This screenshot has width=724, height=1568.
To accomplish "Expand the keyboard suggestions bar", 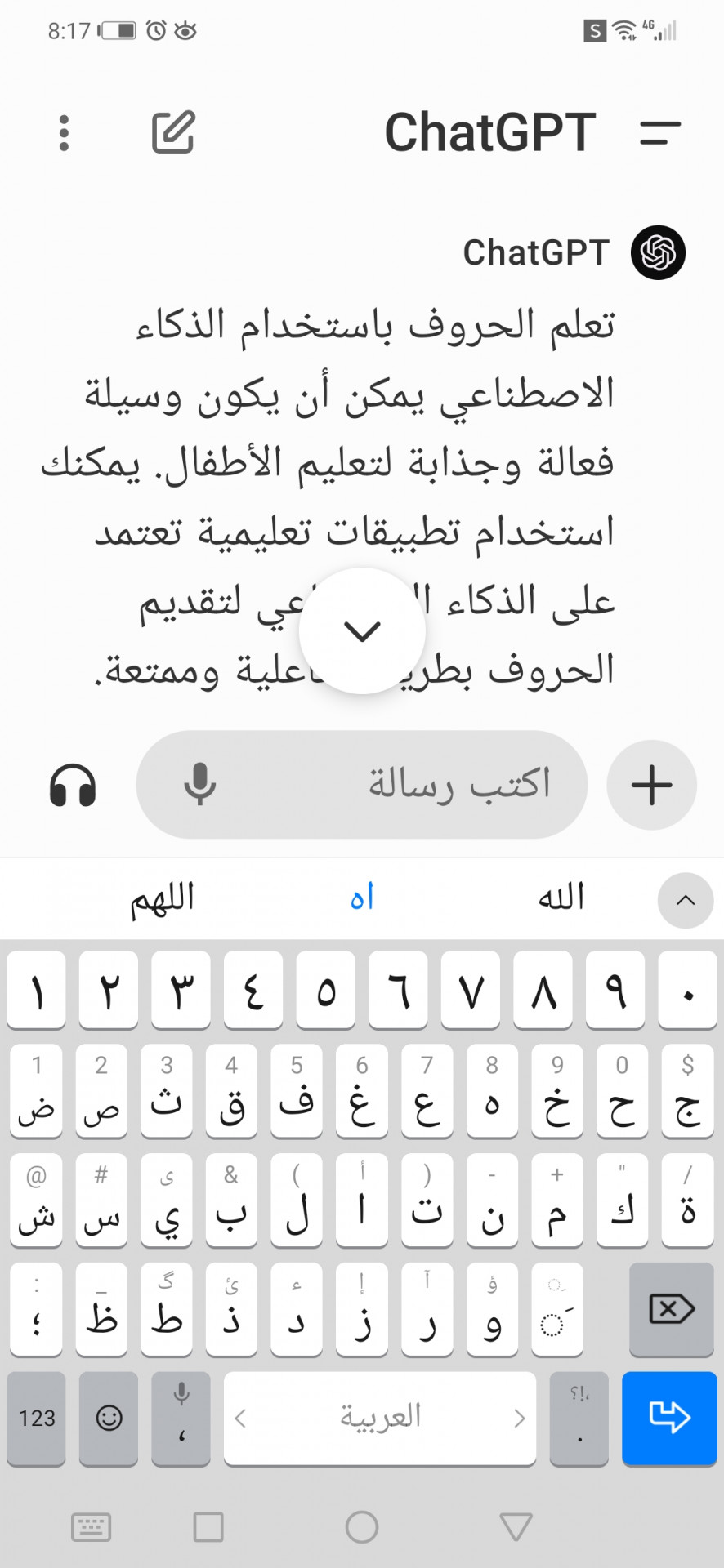I will (686, 900).
